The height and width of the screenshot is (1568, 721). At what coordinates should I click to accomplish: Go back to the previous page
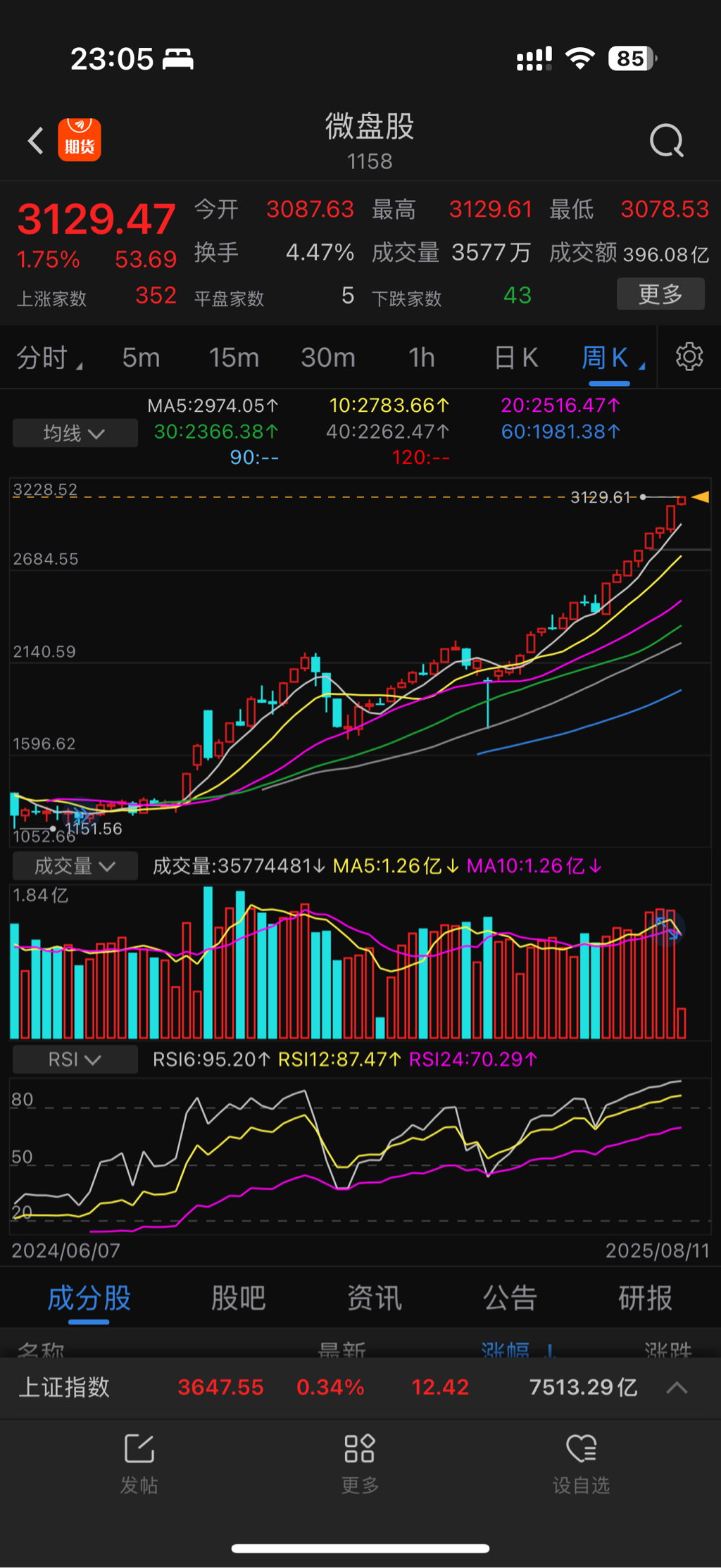coord(35,140)
